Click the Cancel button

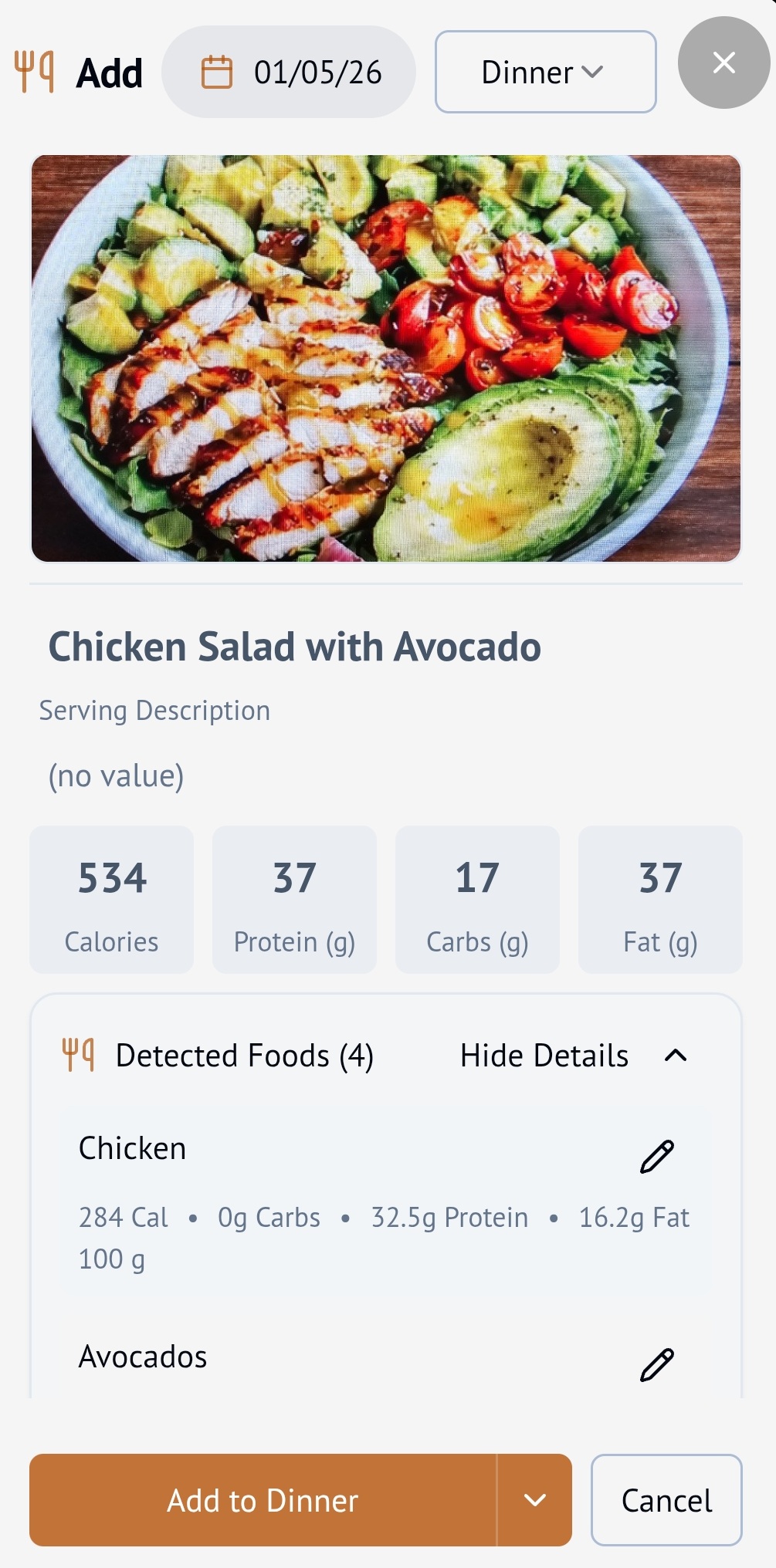pyautogui.click(x=666, y=1499)
